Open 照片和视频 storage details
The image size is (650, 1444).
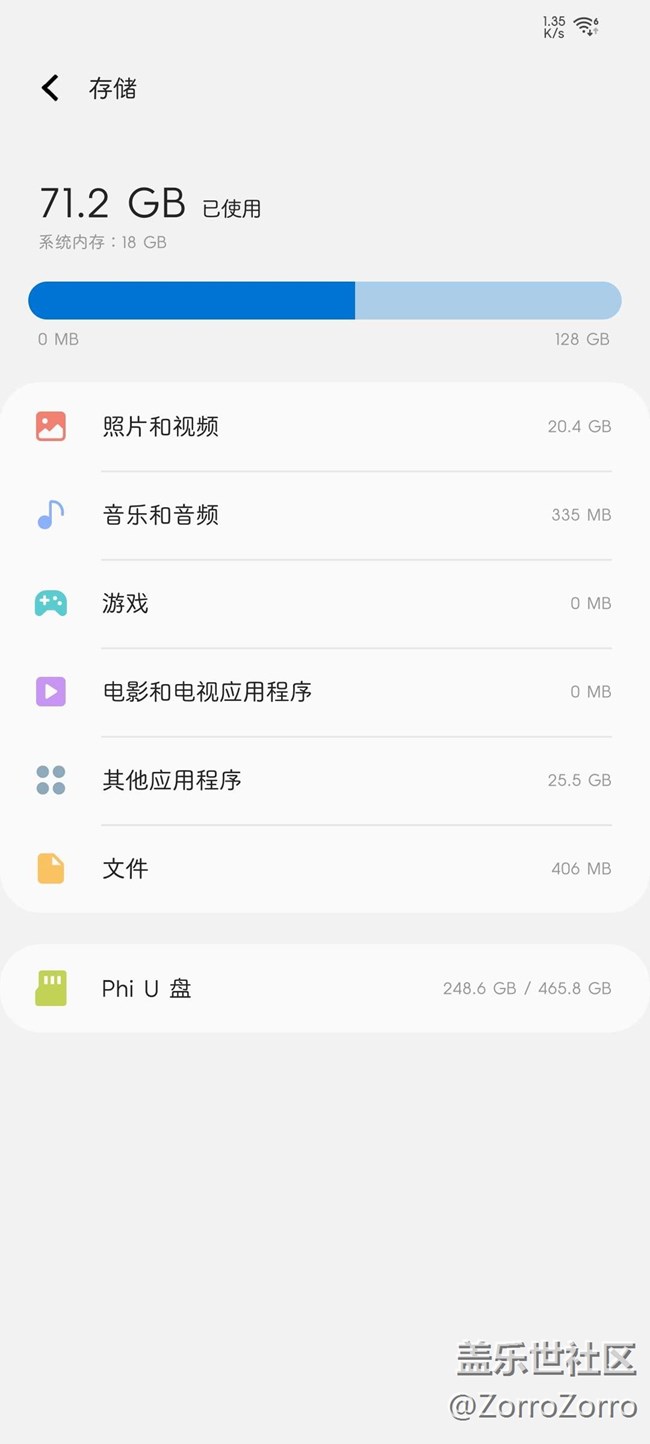click(324, 427)
